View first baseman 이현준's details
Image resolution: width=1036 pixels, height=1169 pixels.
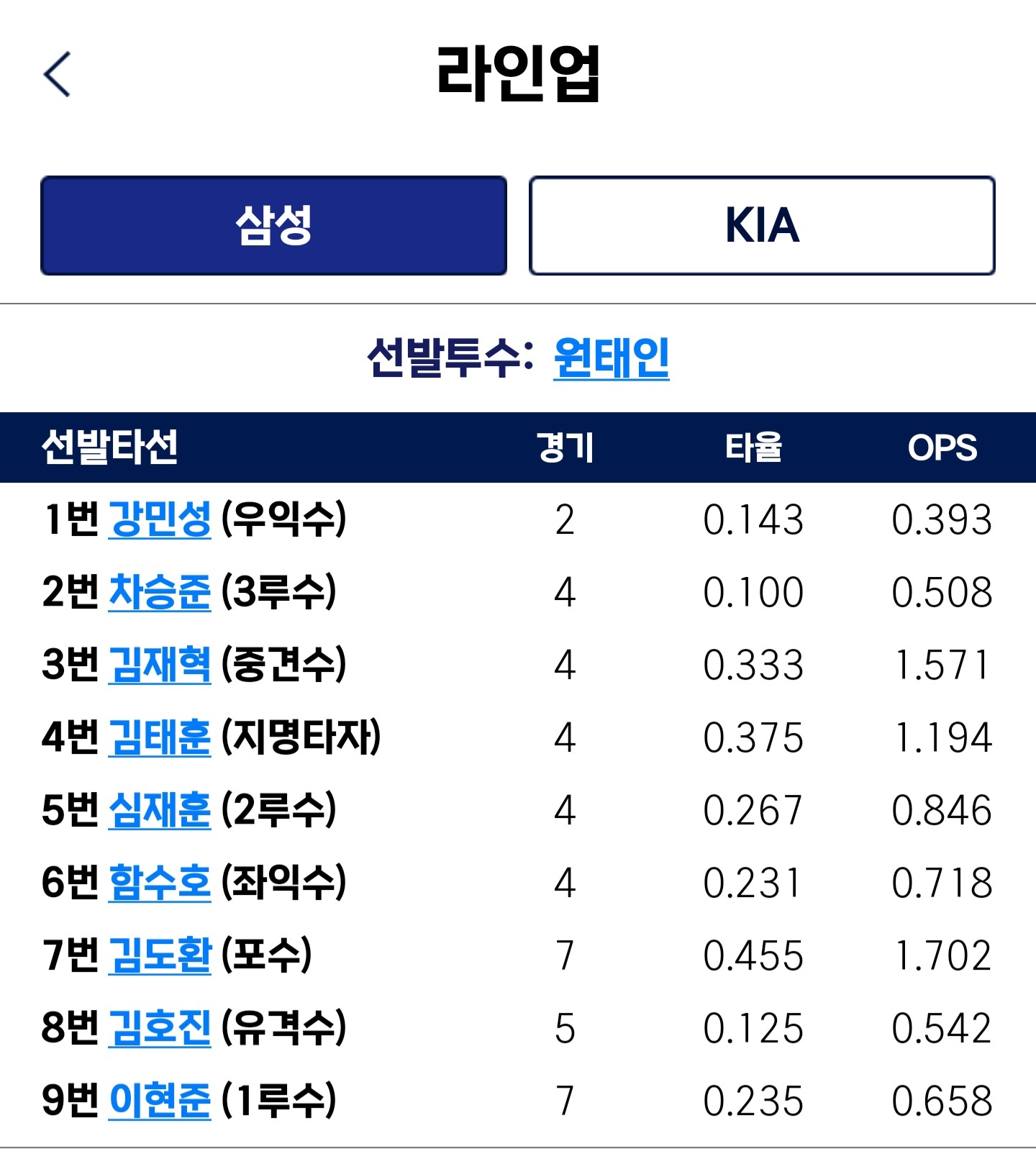point(160,1100)
